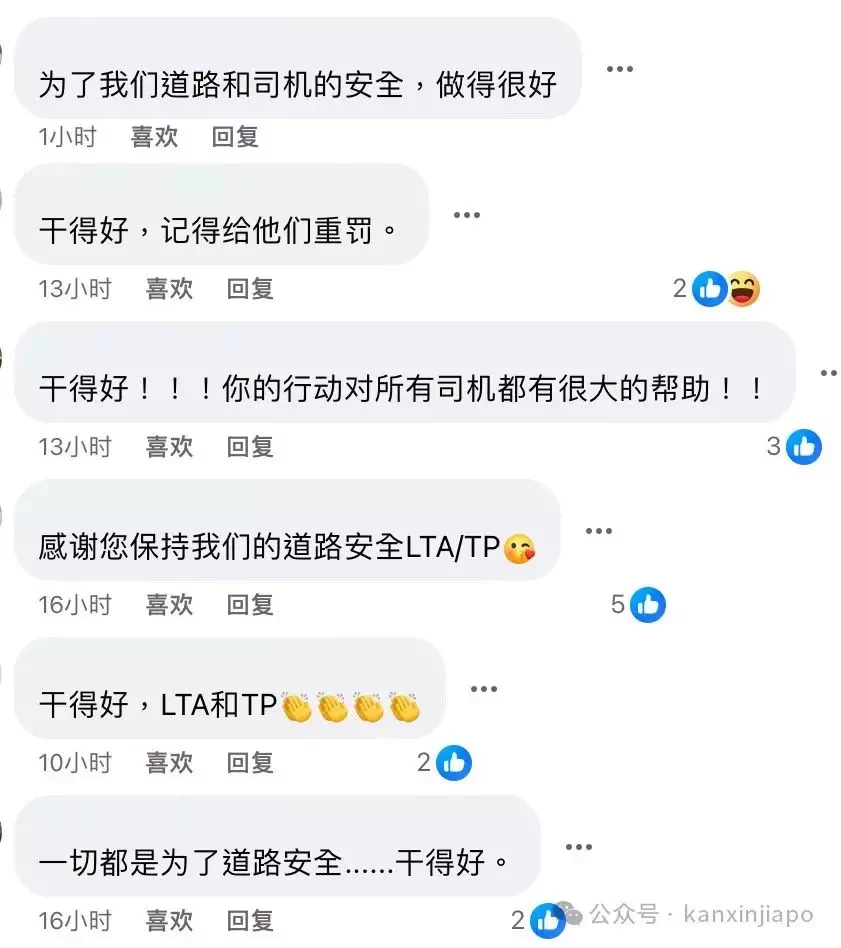Like the comment 记得给他们重罚

coord(169,289)
